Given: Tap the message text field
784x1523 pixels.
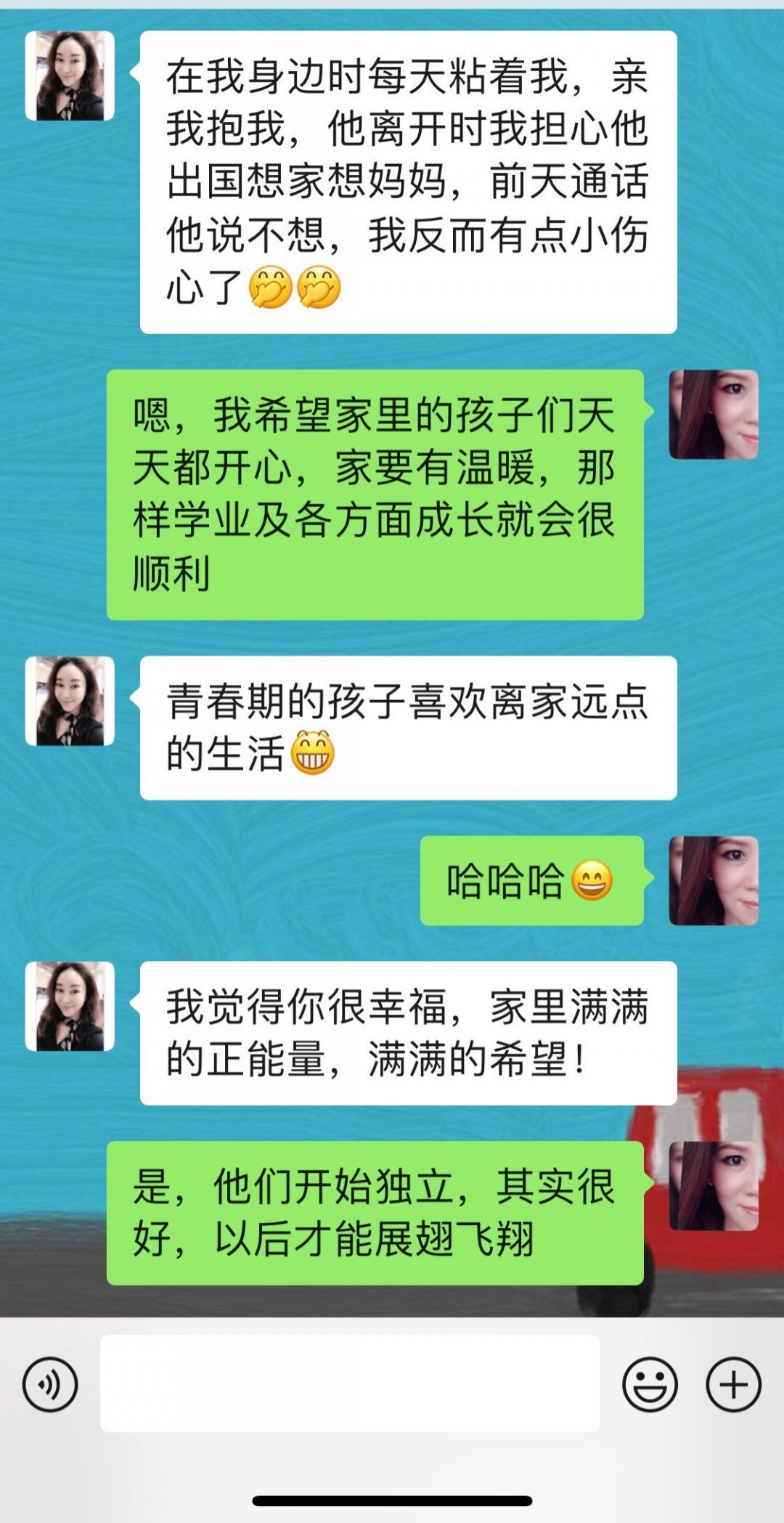Looking at the screenshot, I should click(x=349, y=1383).
